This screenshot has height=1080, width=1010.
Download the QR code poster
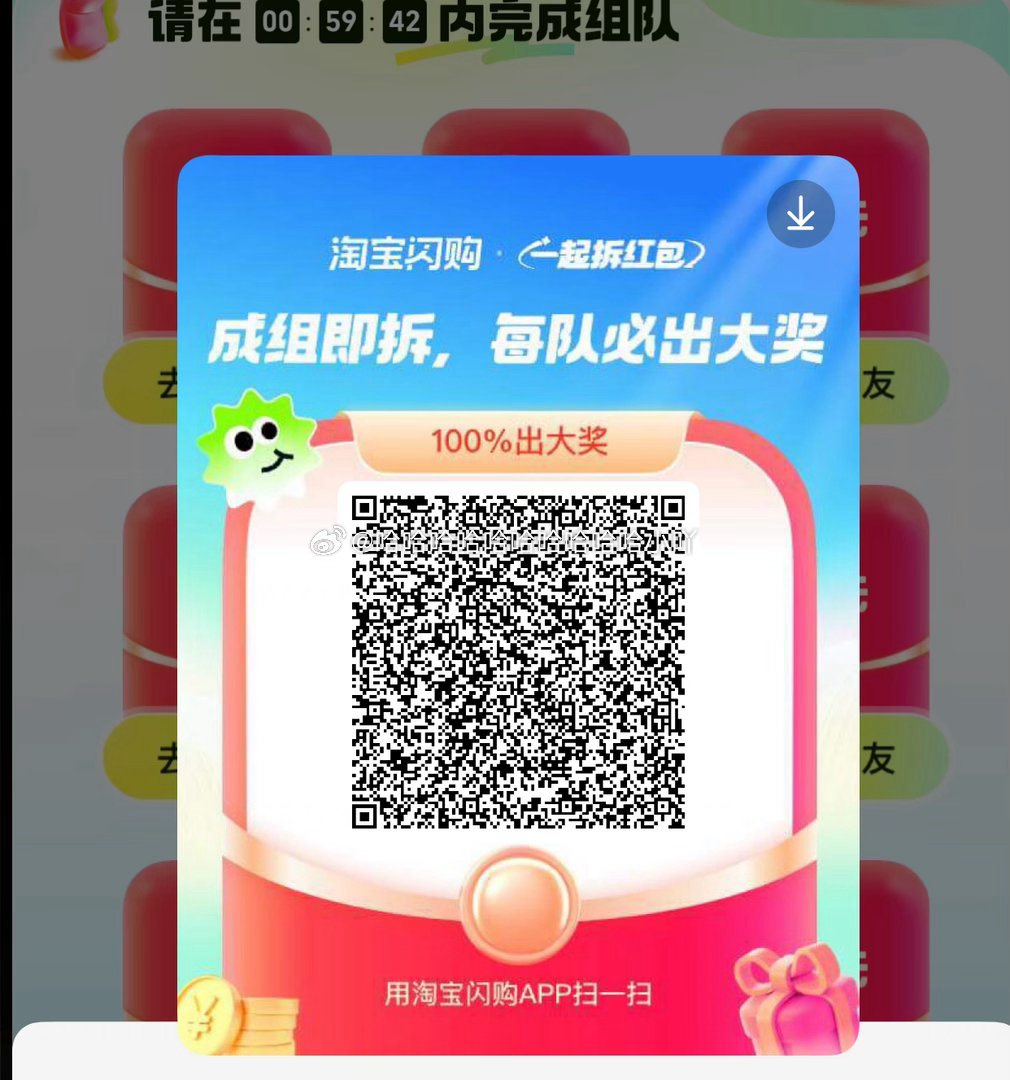pyautogui.click(x=800, y=214)
